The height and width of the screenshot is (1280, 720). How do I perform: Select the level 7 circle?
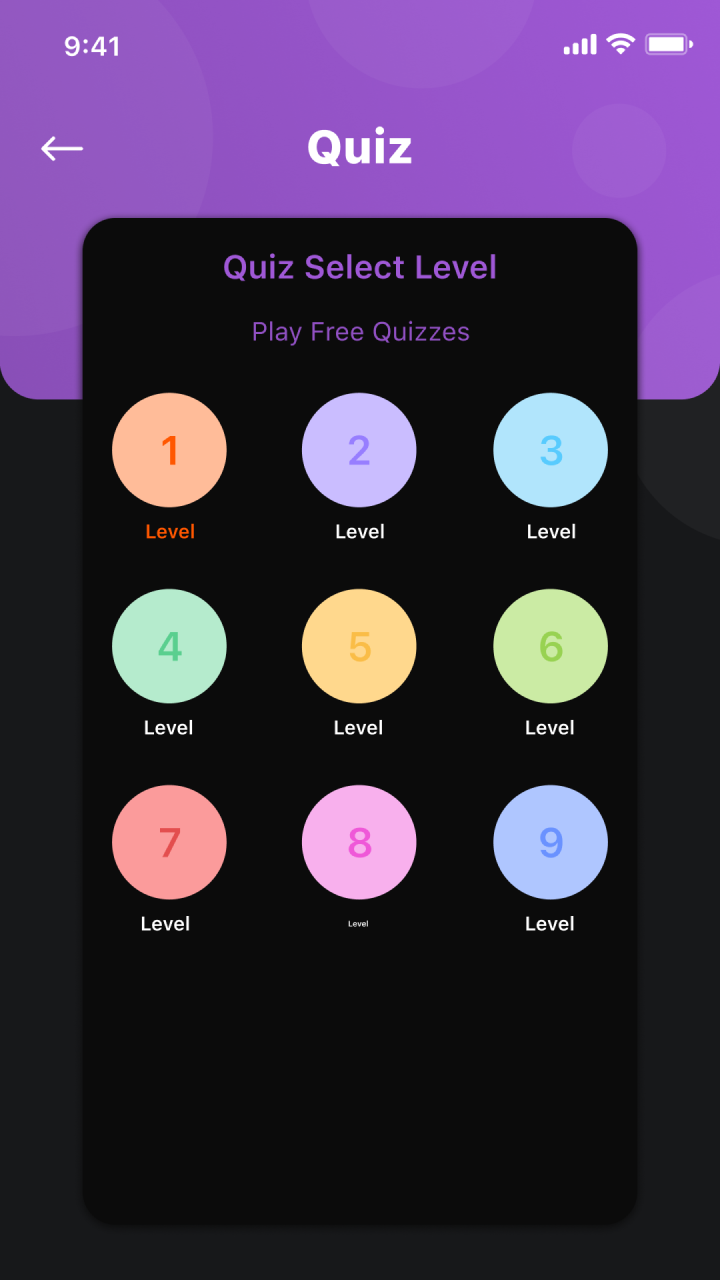pyautogui.click(x=169, y=842)
